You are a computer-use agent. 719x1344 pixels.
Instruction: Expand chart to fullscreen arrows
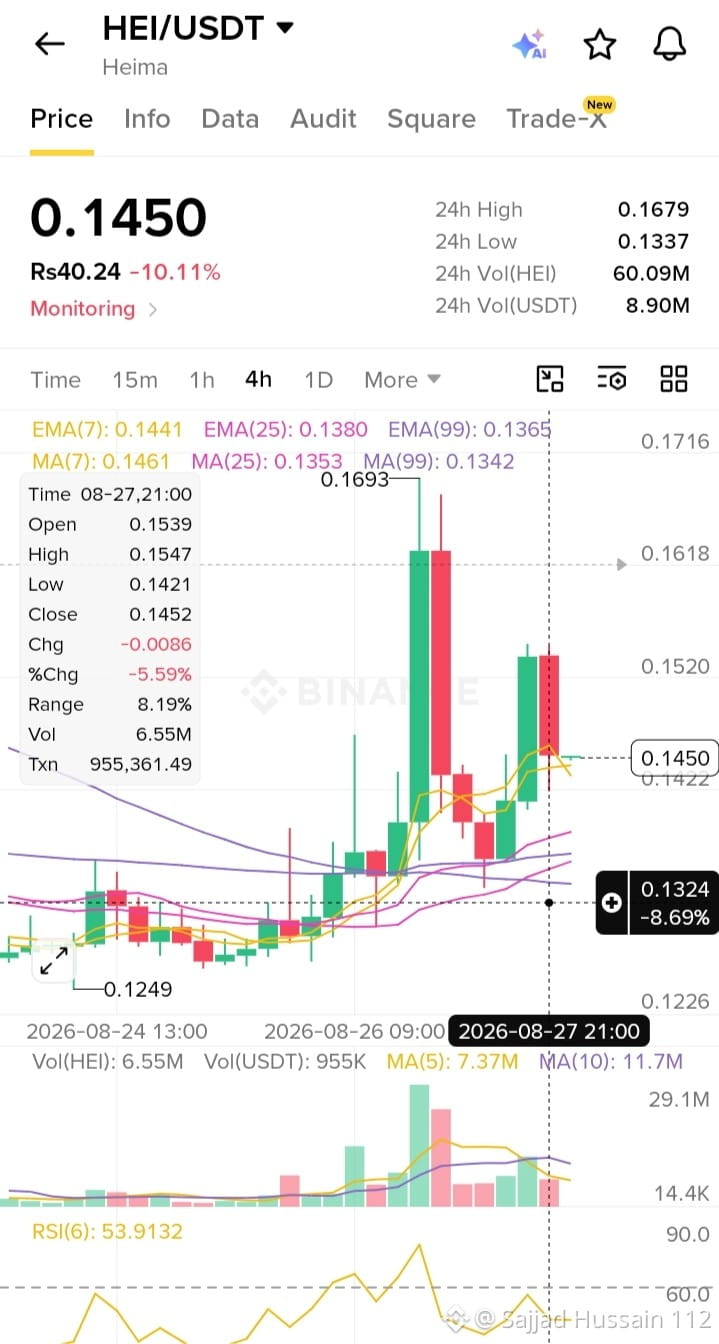pyautogui.click(x=53, y=962)
